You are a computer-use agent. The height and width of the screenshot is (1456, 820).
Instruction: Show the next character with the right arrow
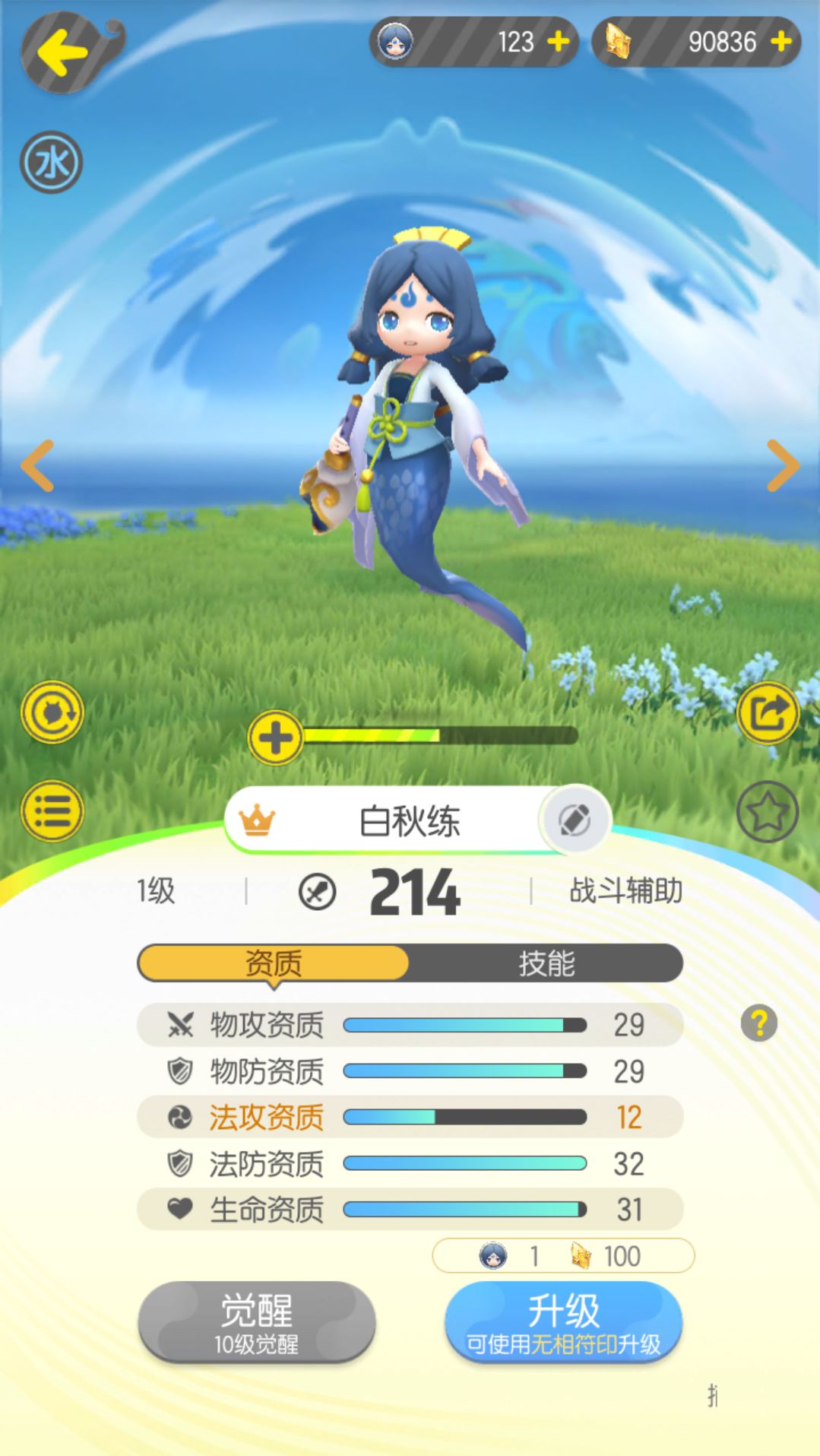[x=785, y=465]
